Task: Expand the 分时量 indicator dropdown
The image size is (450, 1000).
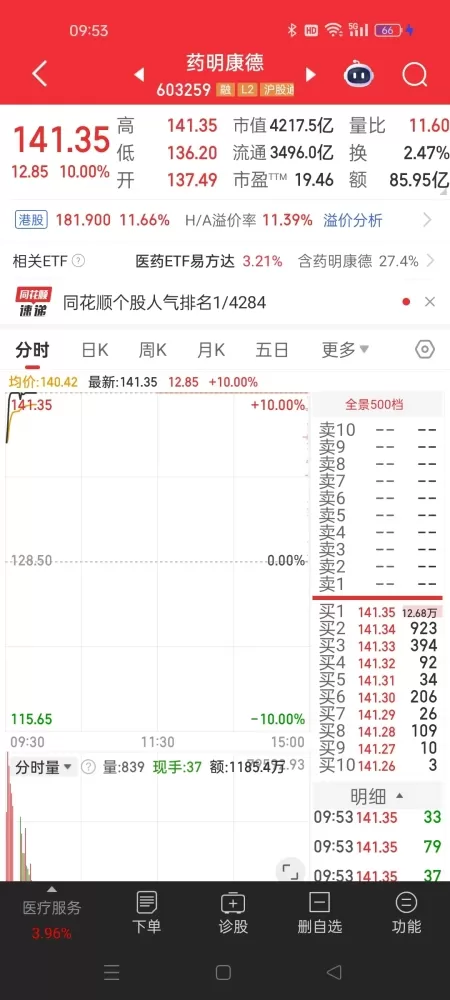Action: click(44, 767)
